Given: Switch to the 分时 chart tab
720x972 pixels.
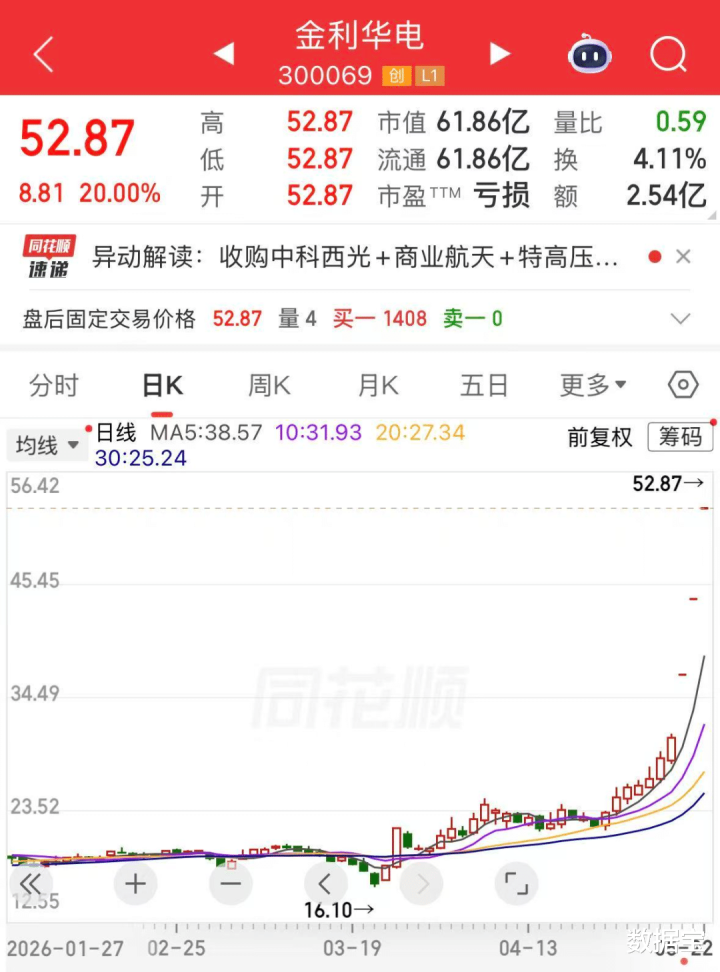Looking at the screenshot, I should [x=54, y=386].
